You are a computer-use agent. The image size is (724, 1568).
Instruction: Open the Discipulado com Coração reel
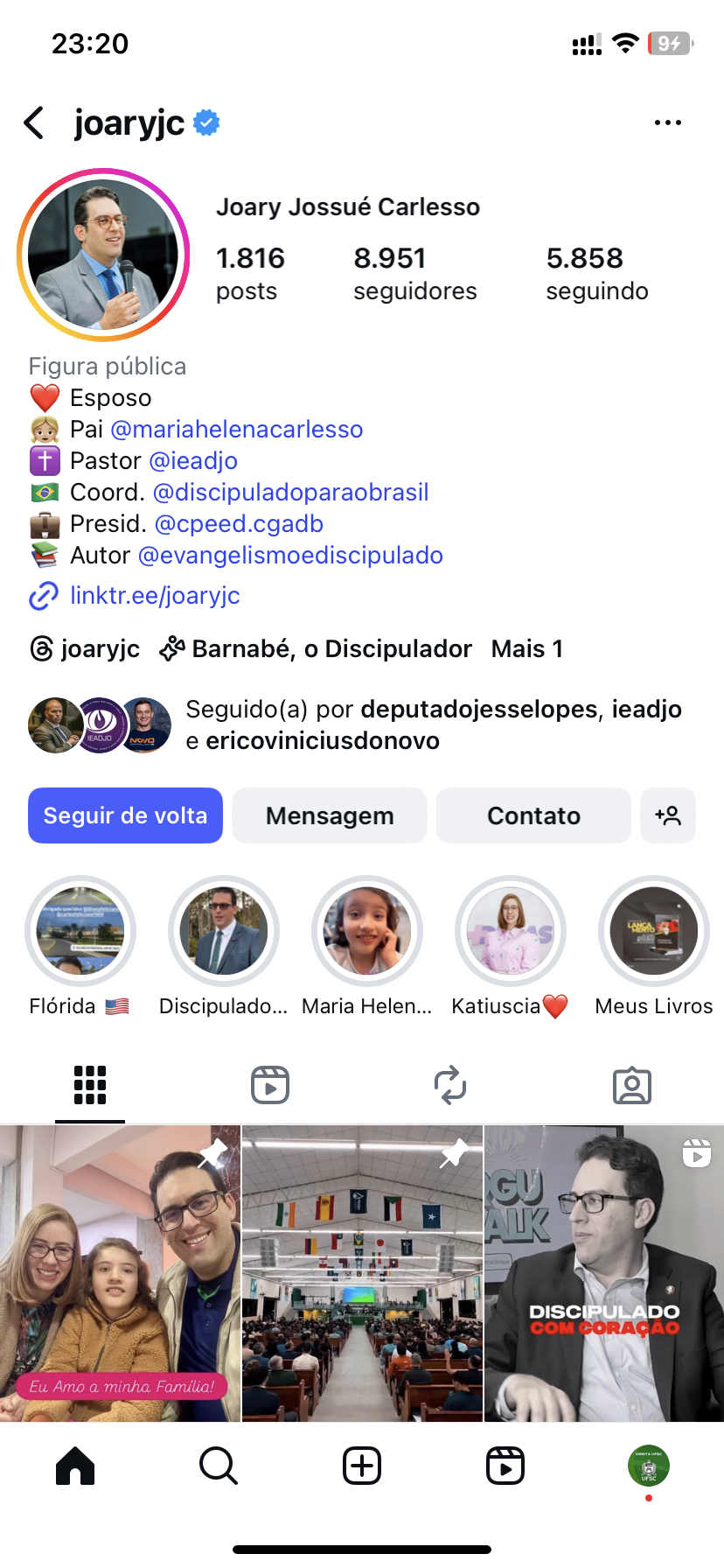point(604,1273)
